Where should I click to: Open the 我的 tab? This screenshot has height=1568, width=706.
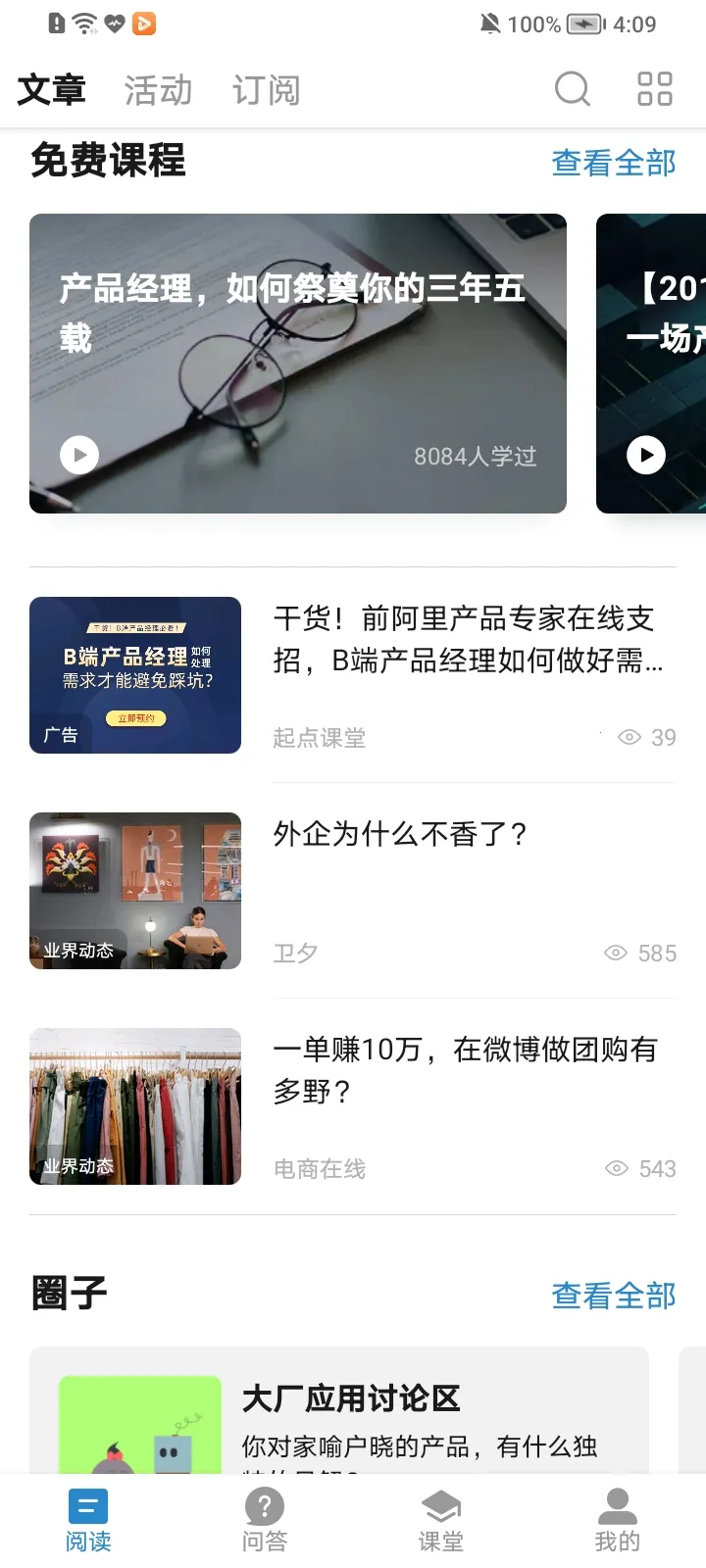coord(617,1520)
